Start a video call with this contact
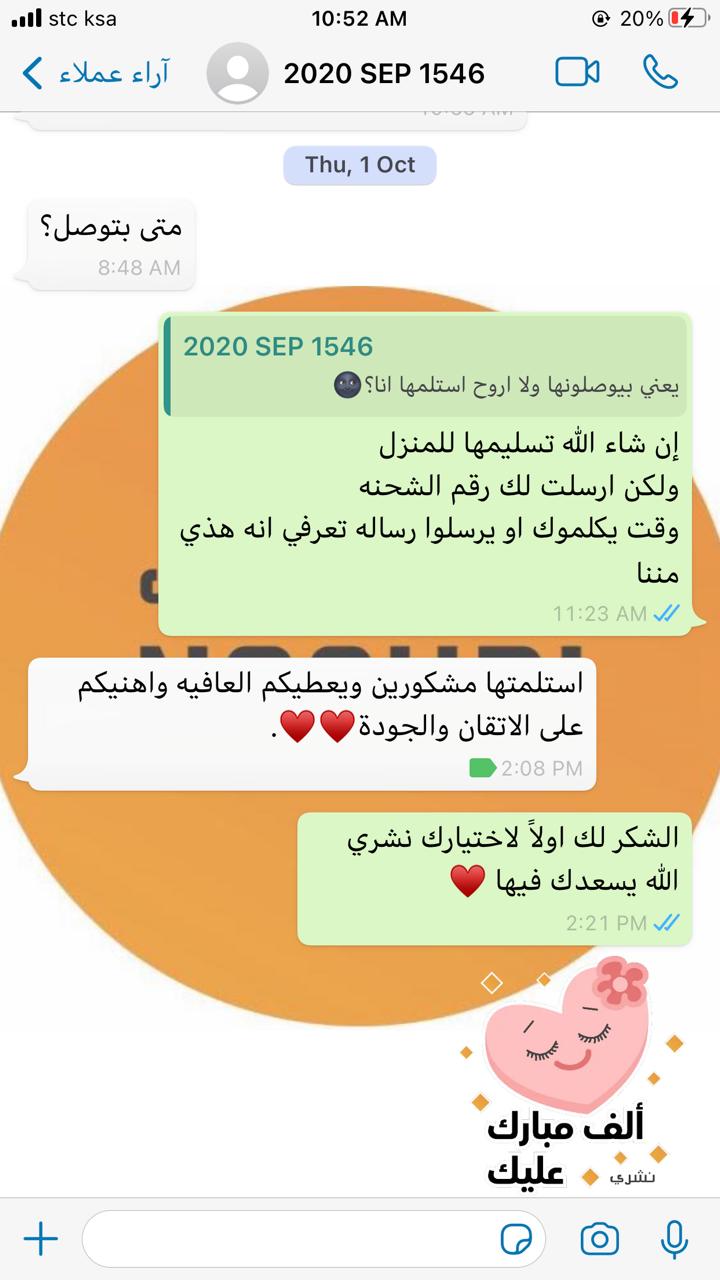The image size is (720, 1280). (577, 73)
